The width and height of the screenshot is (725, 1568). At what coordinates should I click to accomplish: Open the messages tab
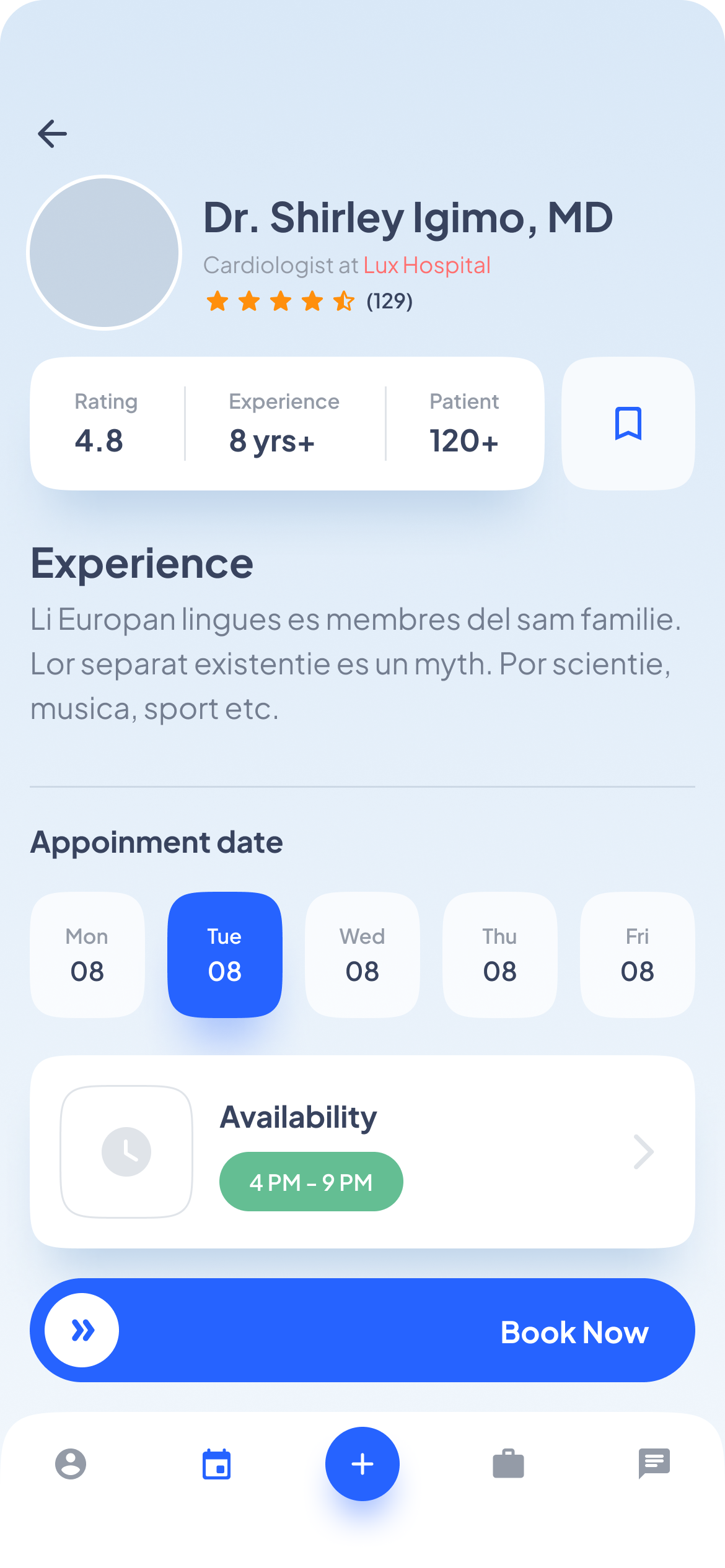(654, 1464)
